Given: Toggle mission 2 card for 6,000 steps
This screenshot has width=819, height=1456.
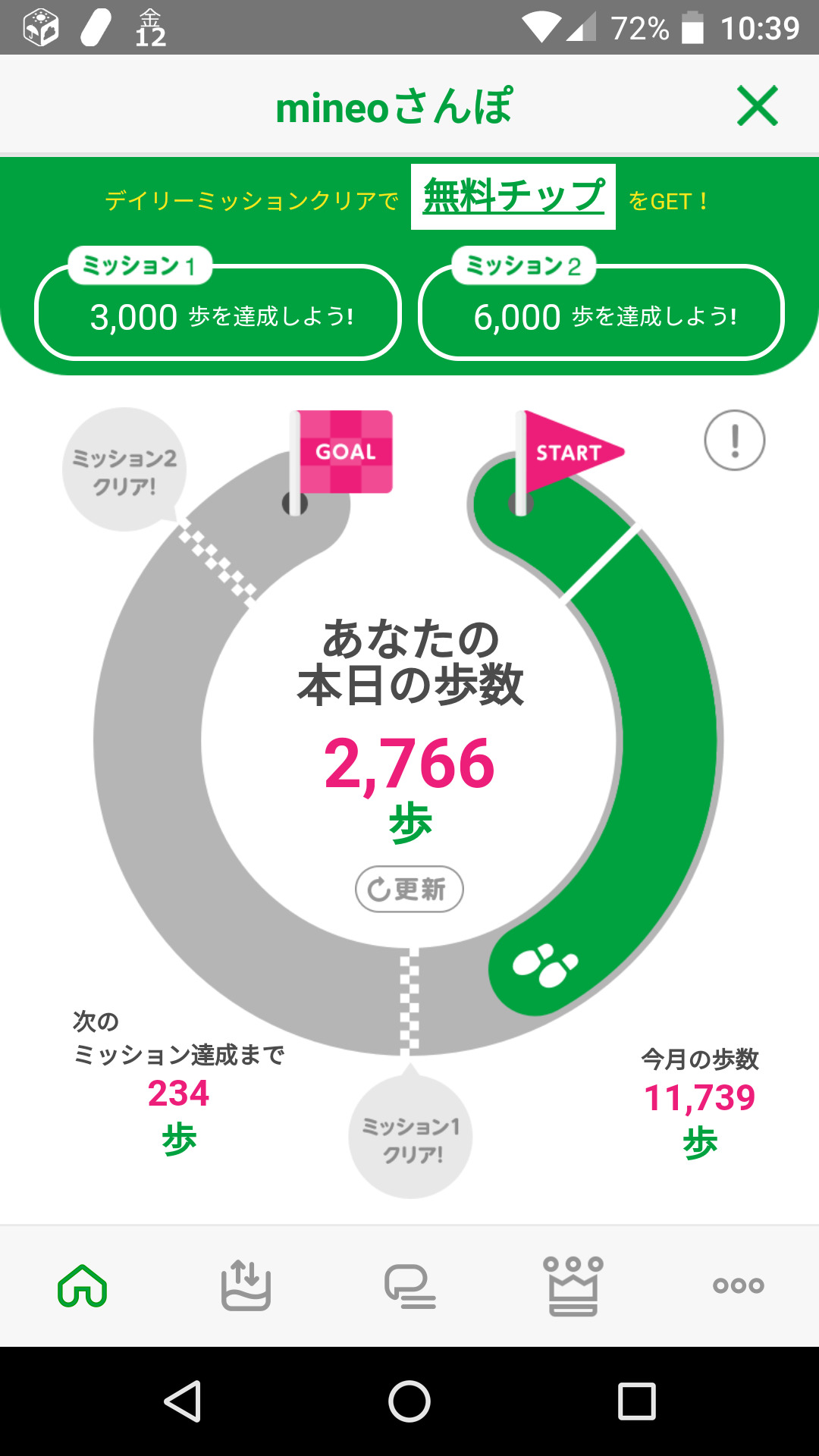Looking at the screenshot, I should coord(601,315).
